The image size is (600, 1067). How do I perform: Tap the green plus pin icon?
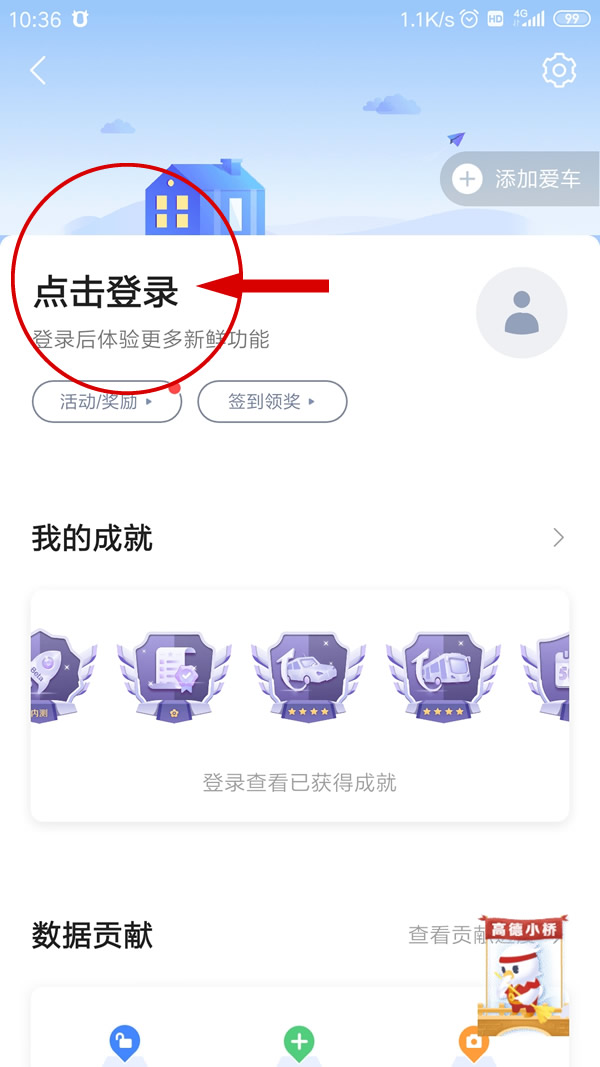coord(299,1043)
